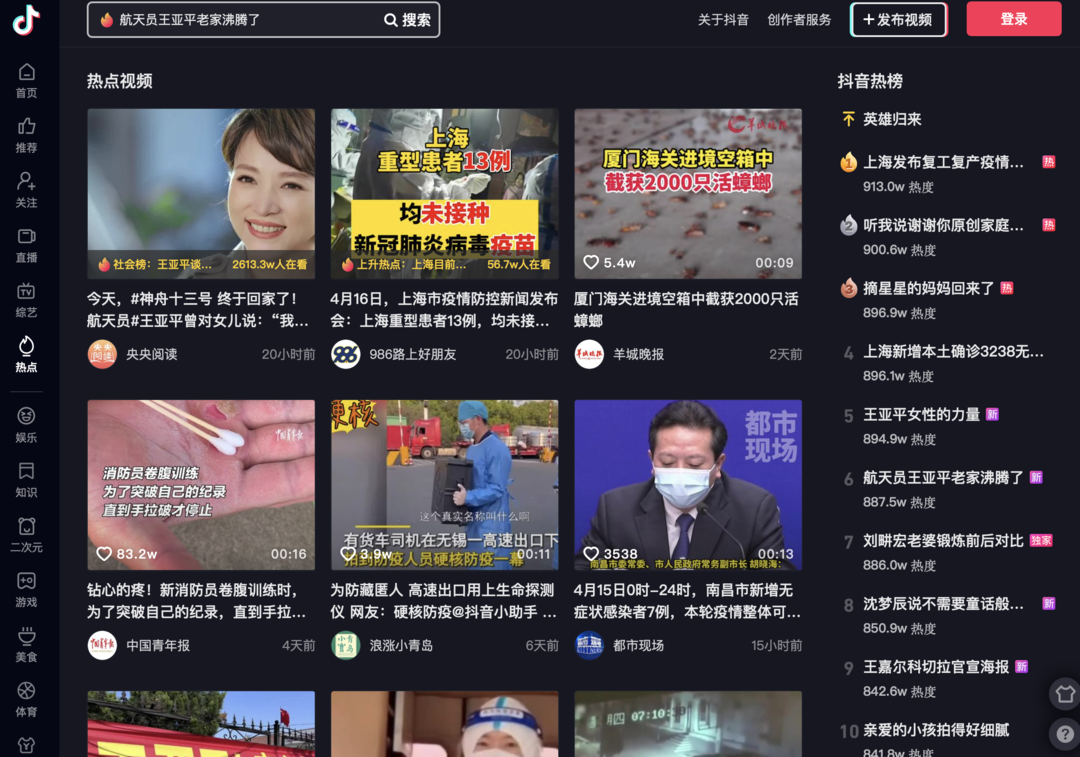Go to the 首页 tab in the sidebar
This screenshot has height=757, width=1080.
point(26,81)
